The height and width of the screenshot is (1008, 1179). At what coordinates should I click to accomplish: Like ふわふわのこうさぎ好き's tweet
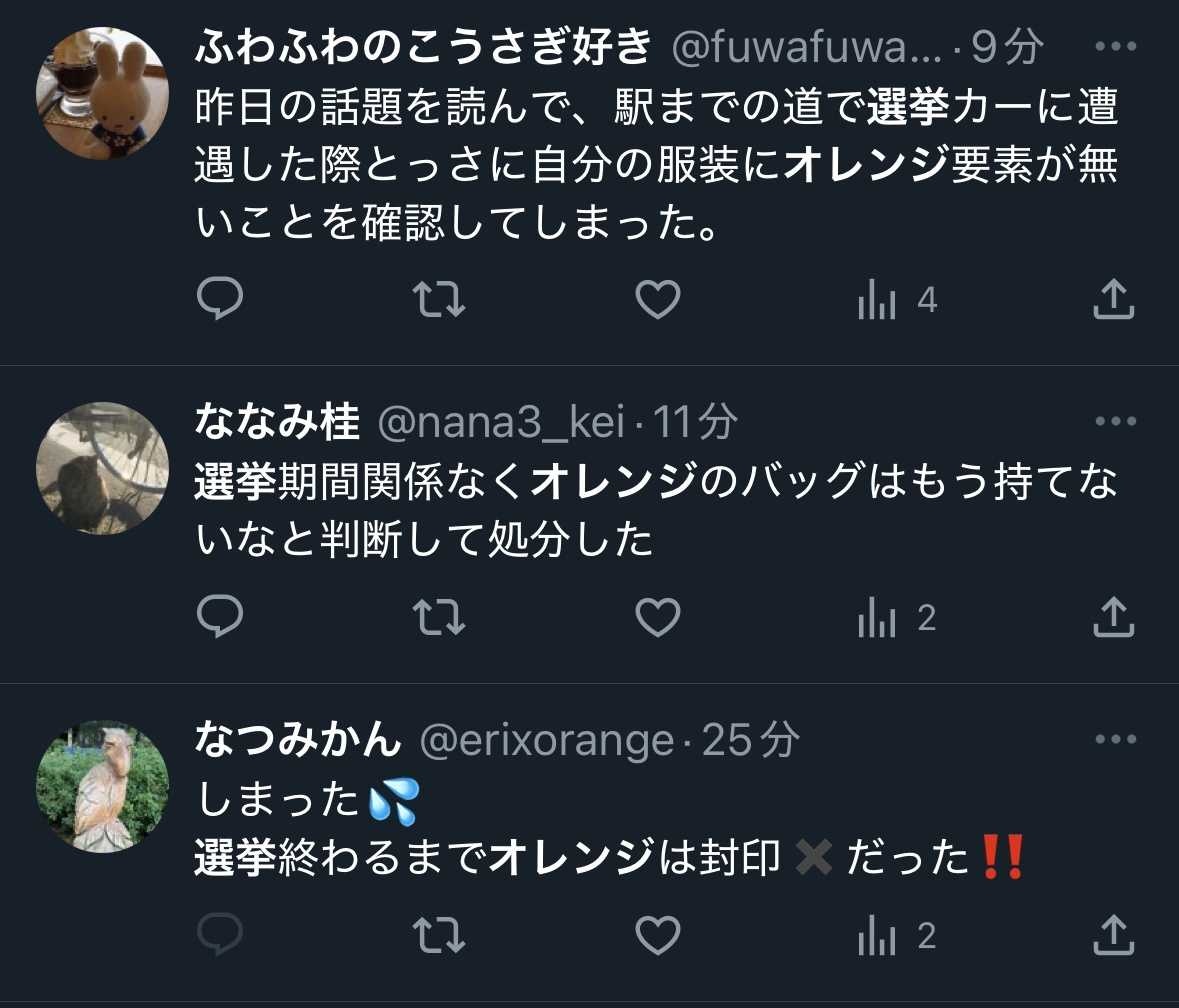pos(658,299)
